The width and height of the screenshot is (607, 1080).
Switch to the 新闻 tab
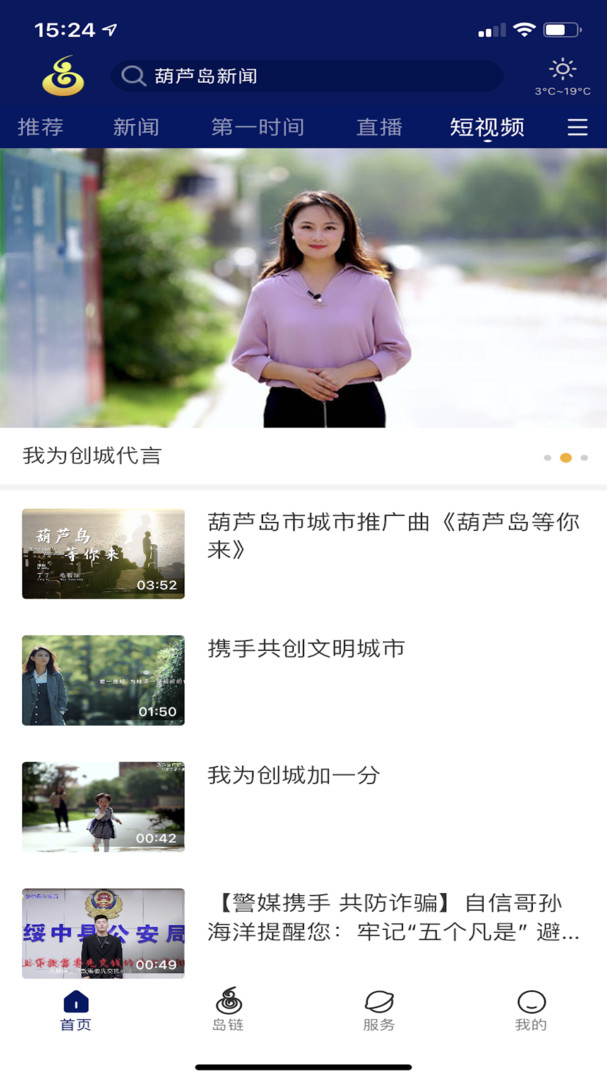[x=136, y=127]
